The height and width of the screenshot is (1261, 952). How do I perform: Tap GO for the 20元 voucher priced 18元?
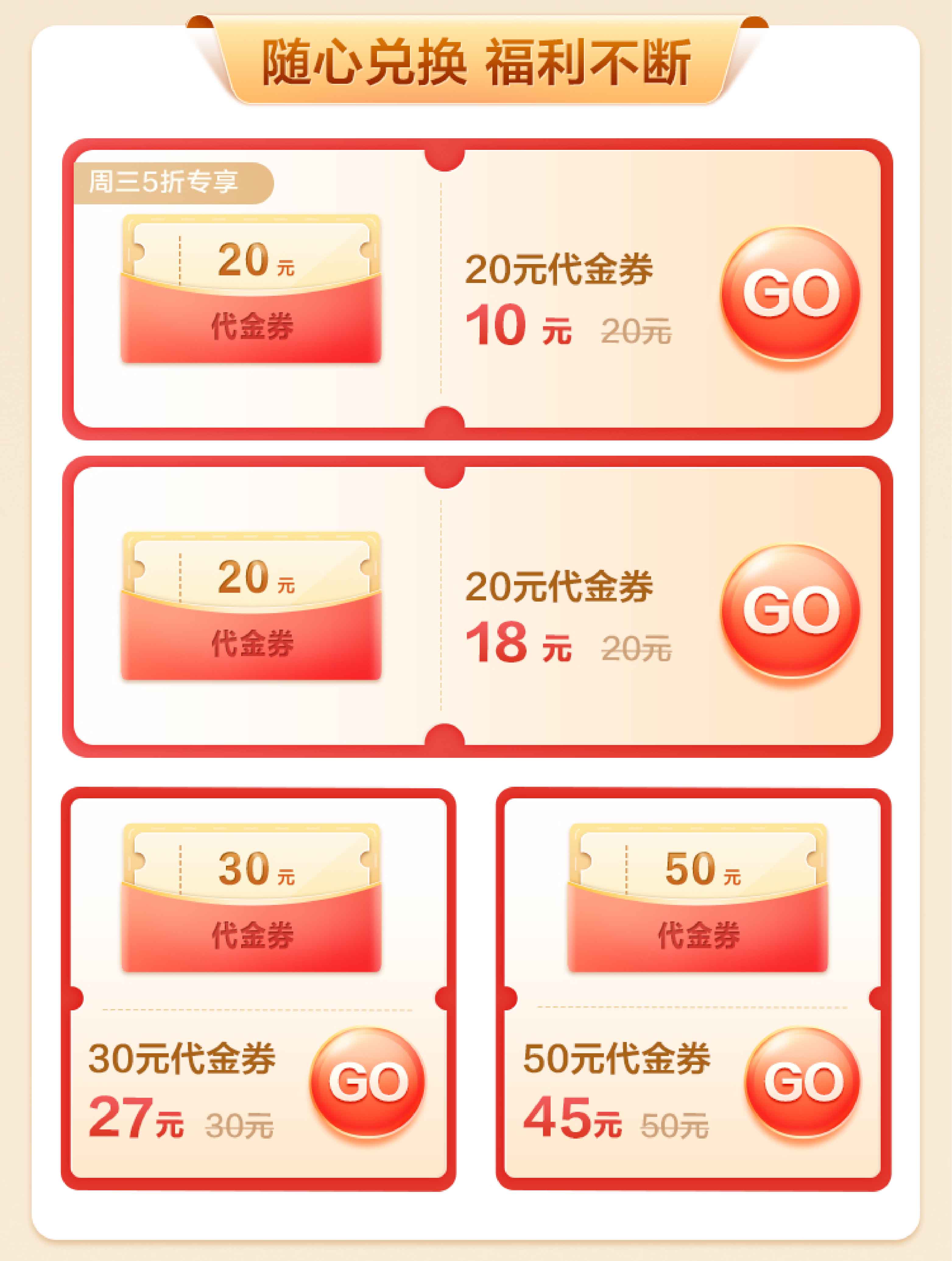[790, 610]
